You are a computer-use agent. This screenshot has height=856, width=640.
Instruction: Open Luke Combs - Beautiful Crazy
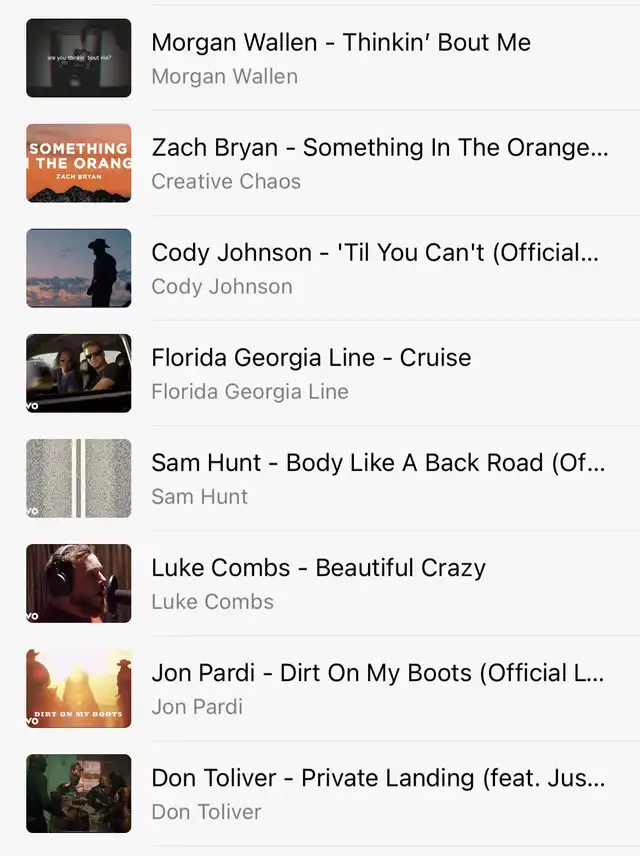click(x=318, y=569)
